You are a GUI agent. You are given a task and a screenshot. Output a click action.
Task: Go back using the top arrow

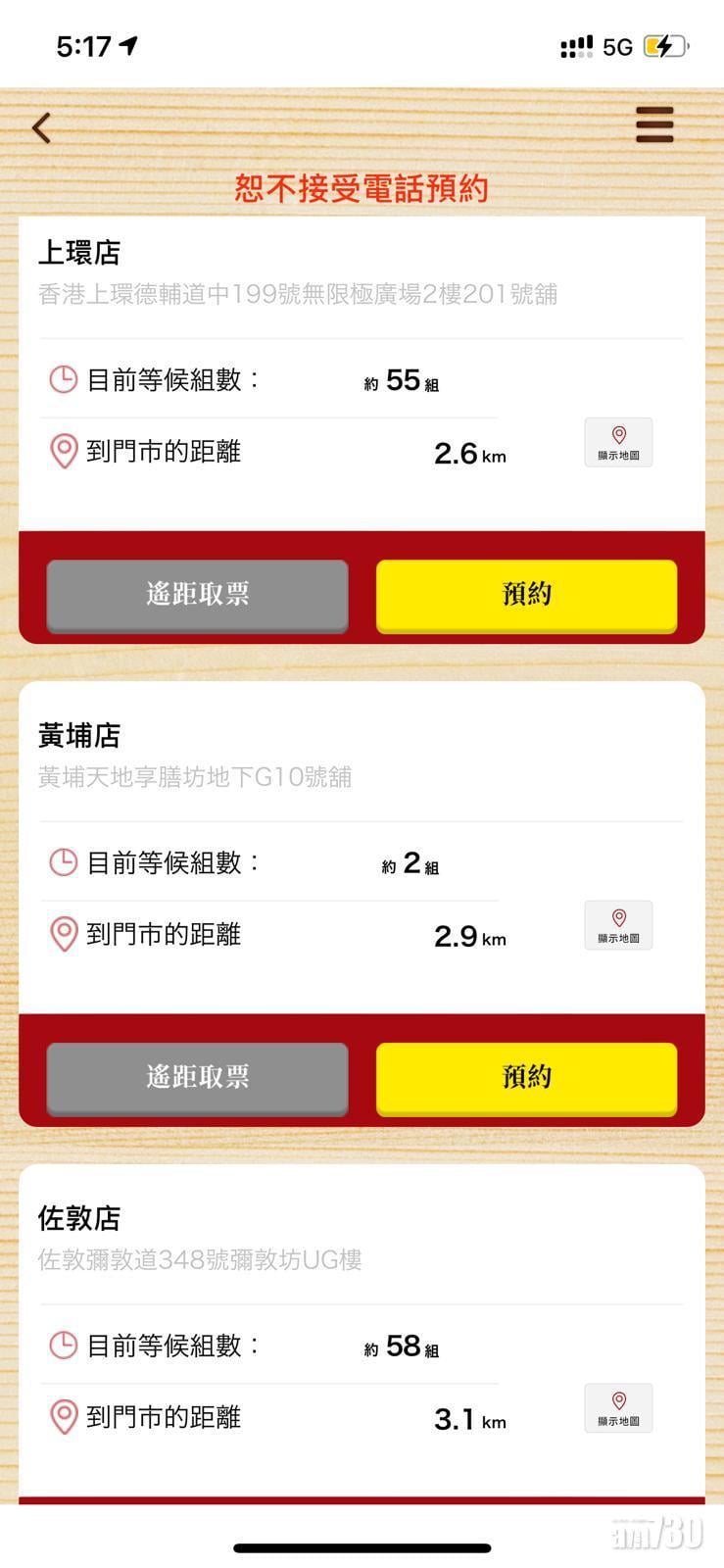point(41,127)
